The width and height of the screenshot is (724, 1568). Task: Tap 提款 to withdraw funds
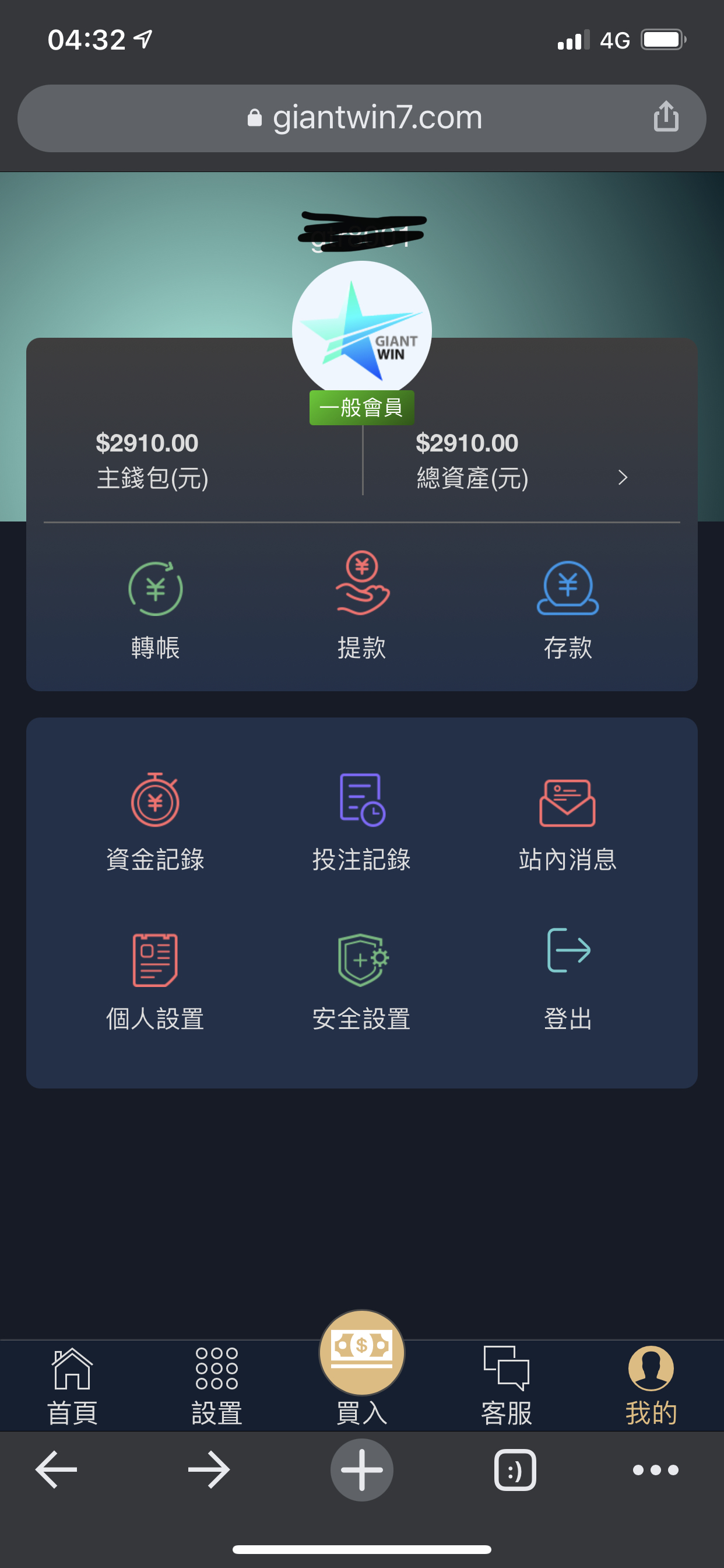[362, 606]
